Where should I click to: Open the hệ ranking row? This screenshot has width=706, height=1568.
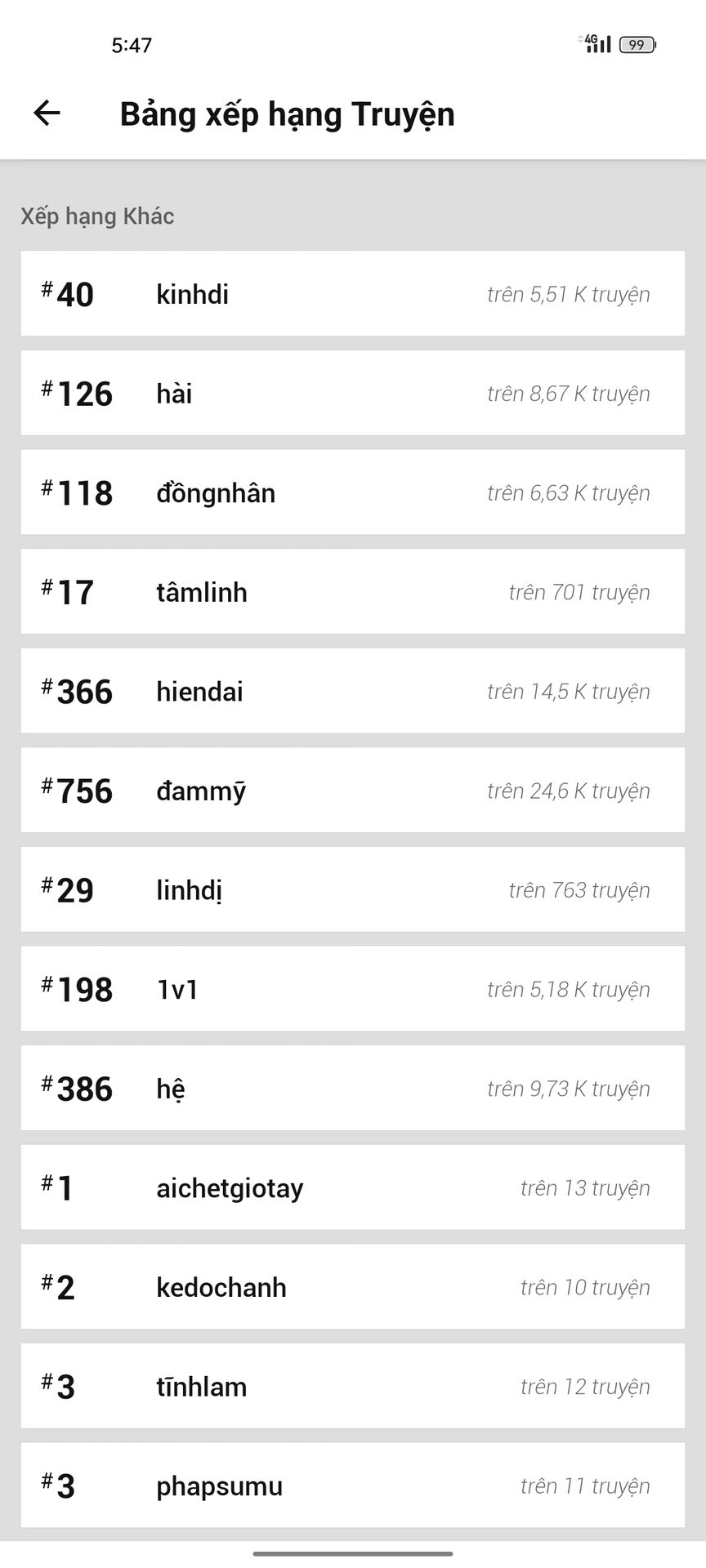[x=352, y=1089]
